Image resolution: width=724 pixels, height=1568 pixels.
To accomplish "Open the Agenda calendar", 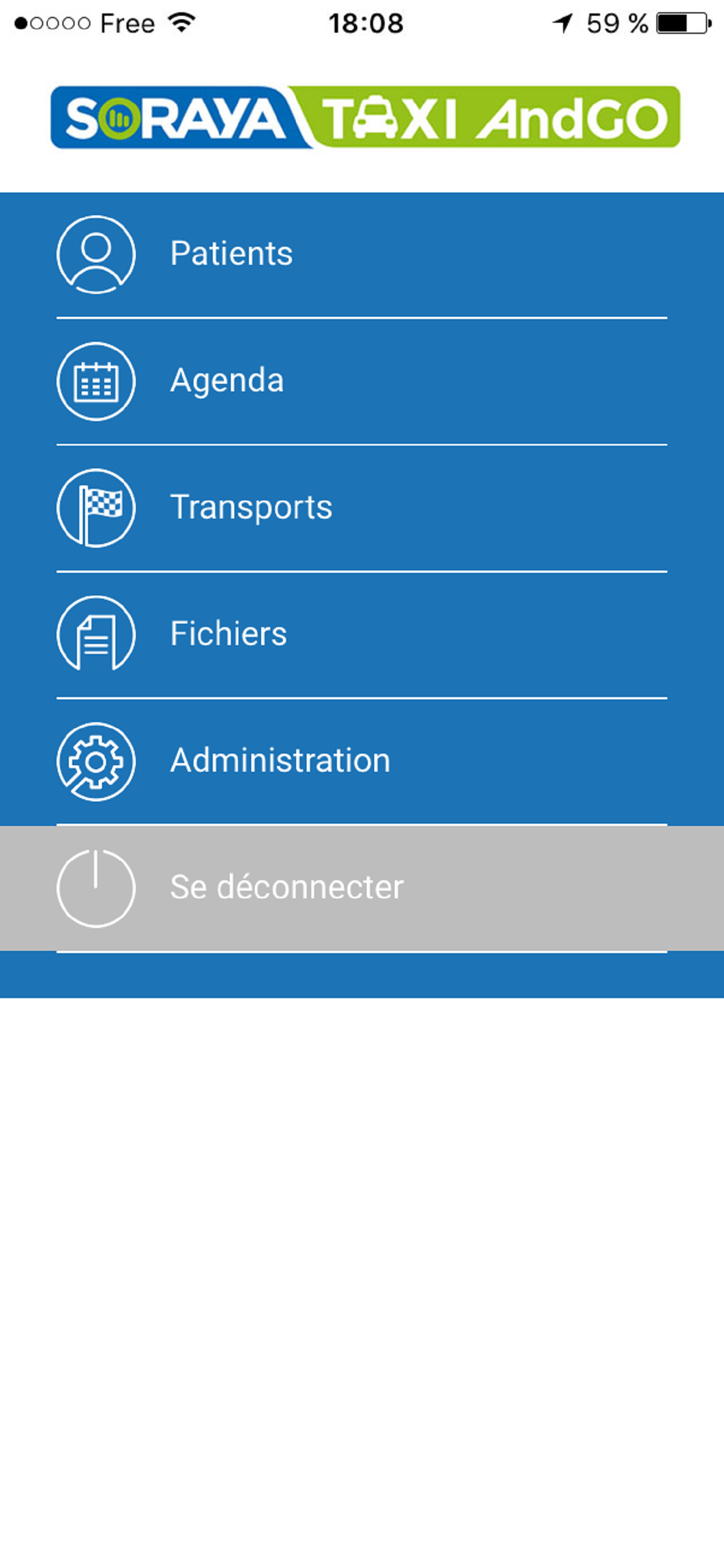I will pyautogui.click(x=362, y=381).
